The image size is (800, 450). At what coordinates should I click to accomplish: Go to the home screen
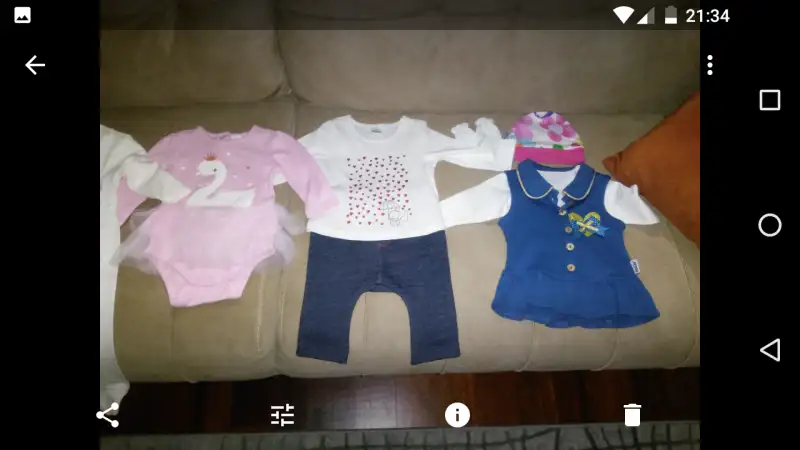pos(769,225)
